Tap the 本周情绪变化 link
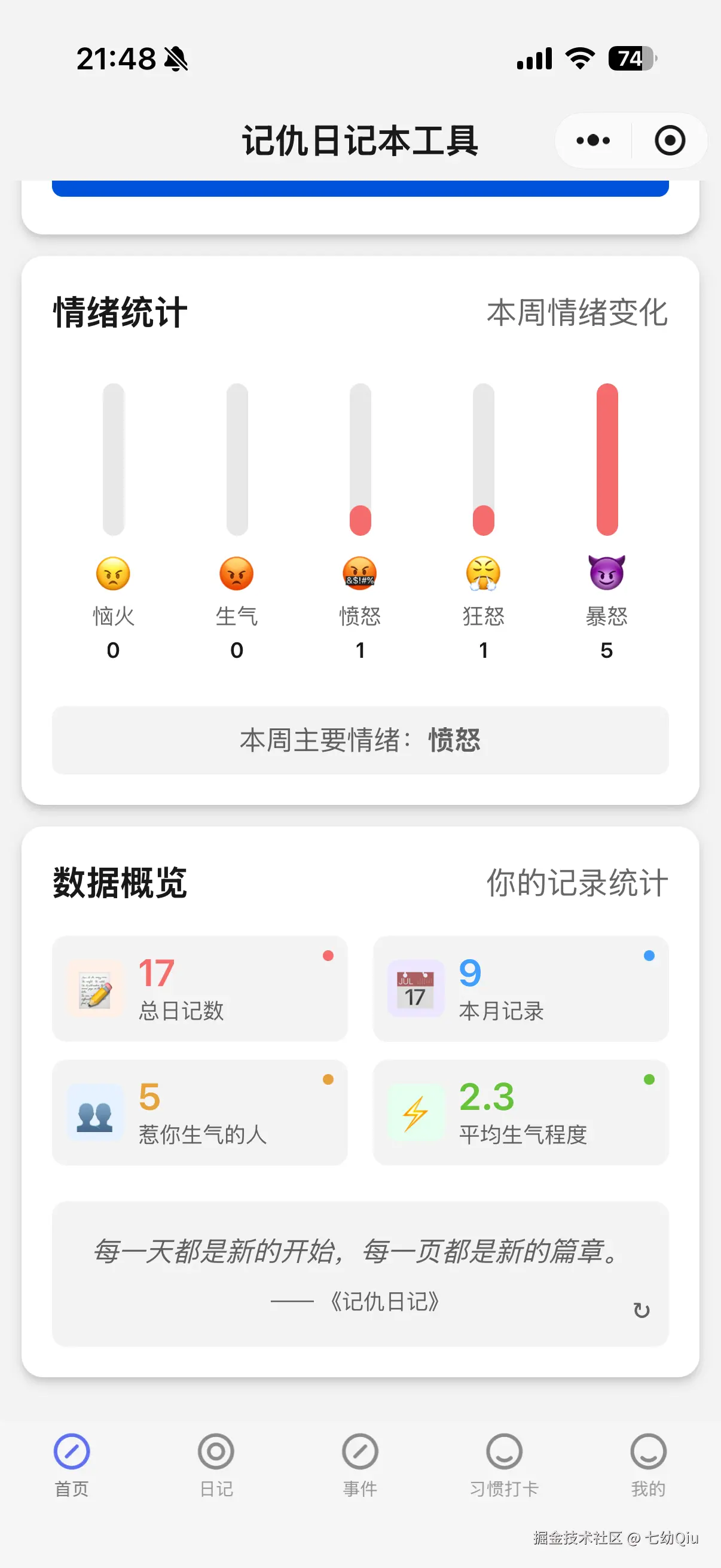This screenshot has width=721, height=1568. pyautogui.click(x=578, y=314)
